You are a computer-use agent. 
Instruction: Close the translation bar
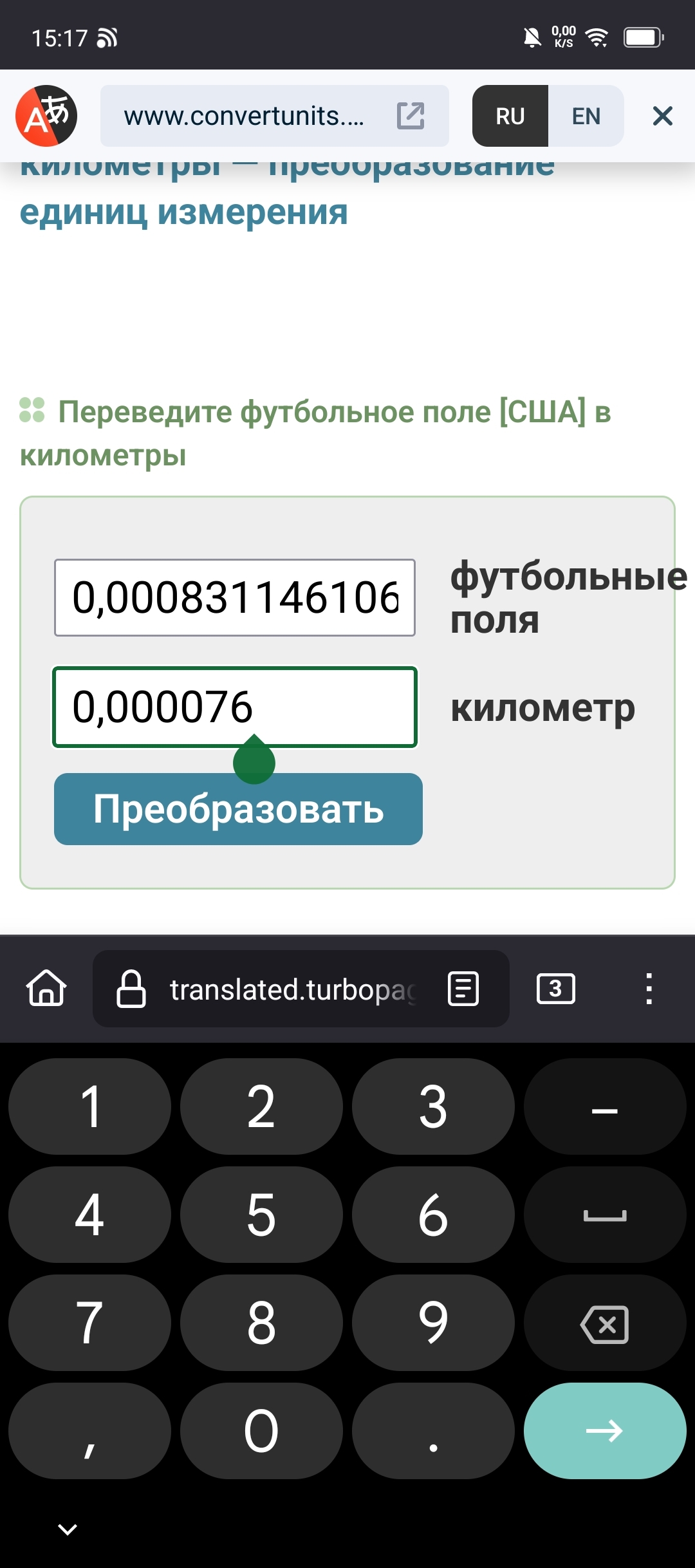click(663, 116)
